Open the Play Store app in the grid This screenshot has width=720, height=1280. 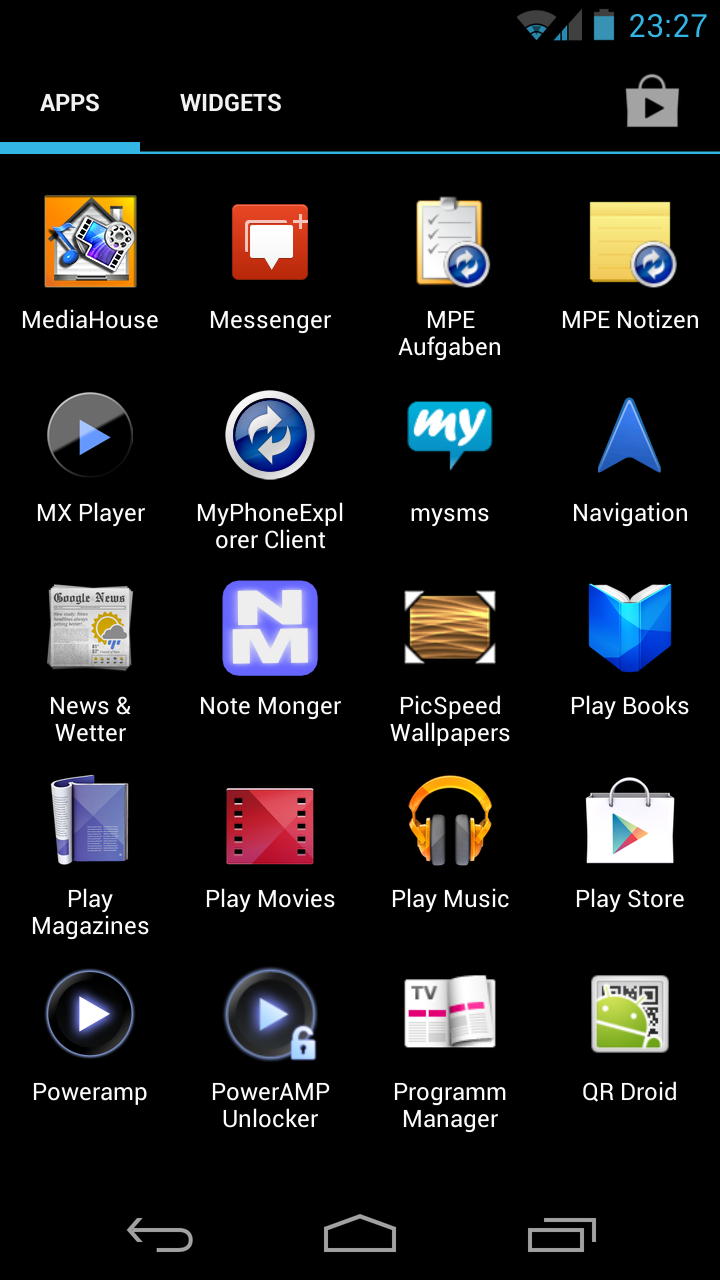tap(630, 821)
